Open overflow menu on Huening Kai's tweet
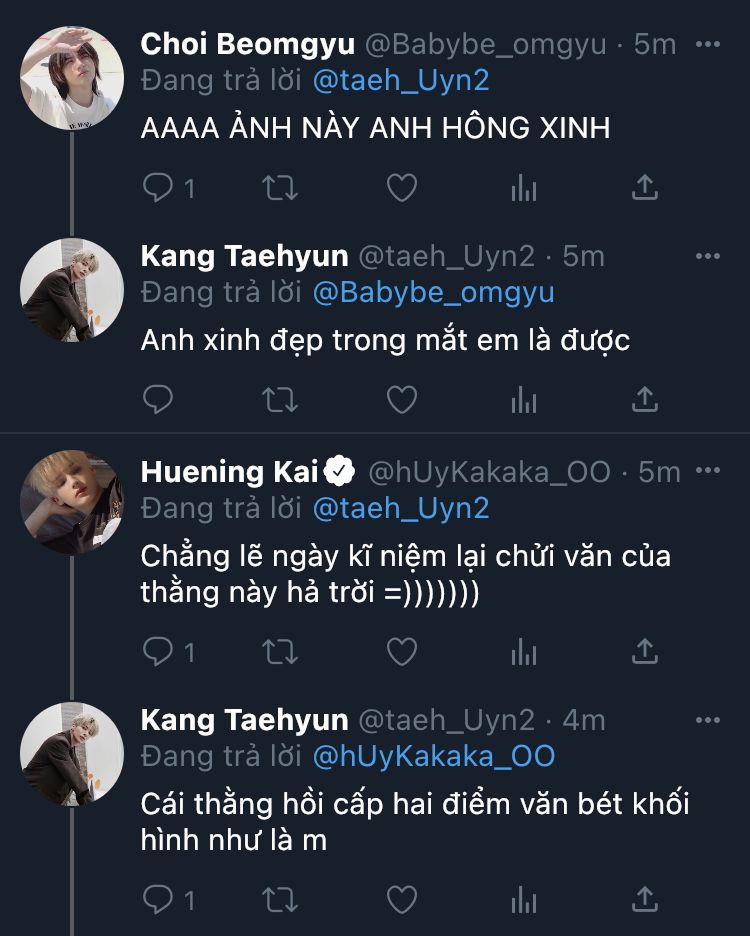The image size is (750, 936). tap(707, 470)
